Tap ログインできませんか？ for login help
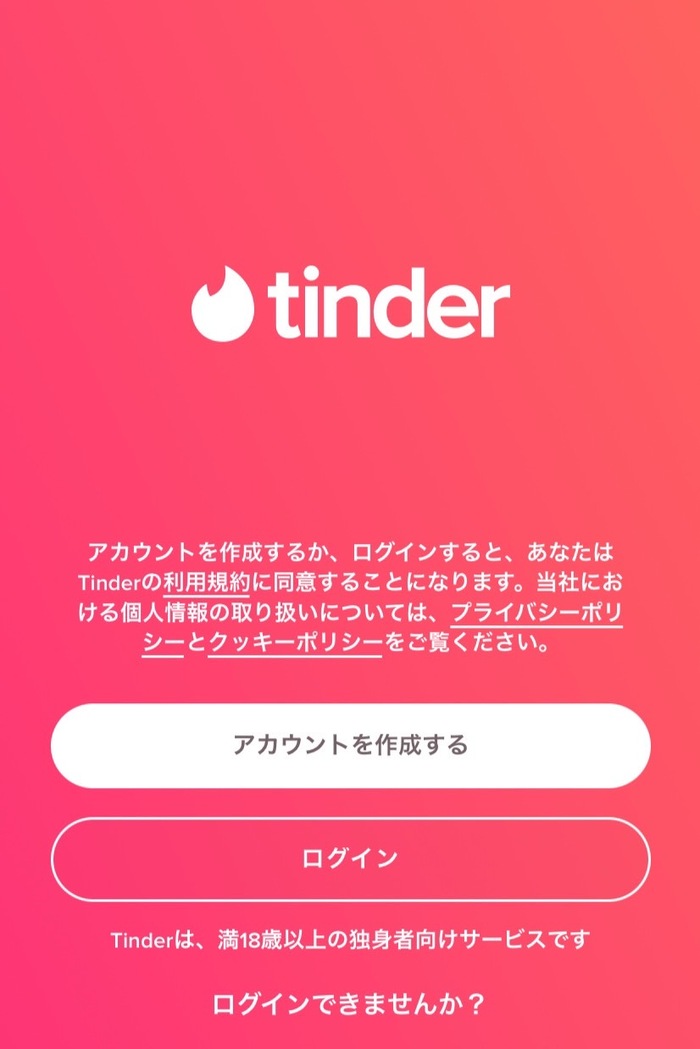The width and height of the screenshot is (700, 1049). (x=349, y=1005)
